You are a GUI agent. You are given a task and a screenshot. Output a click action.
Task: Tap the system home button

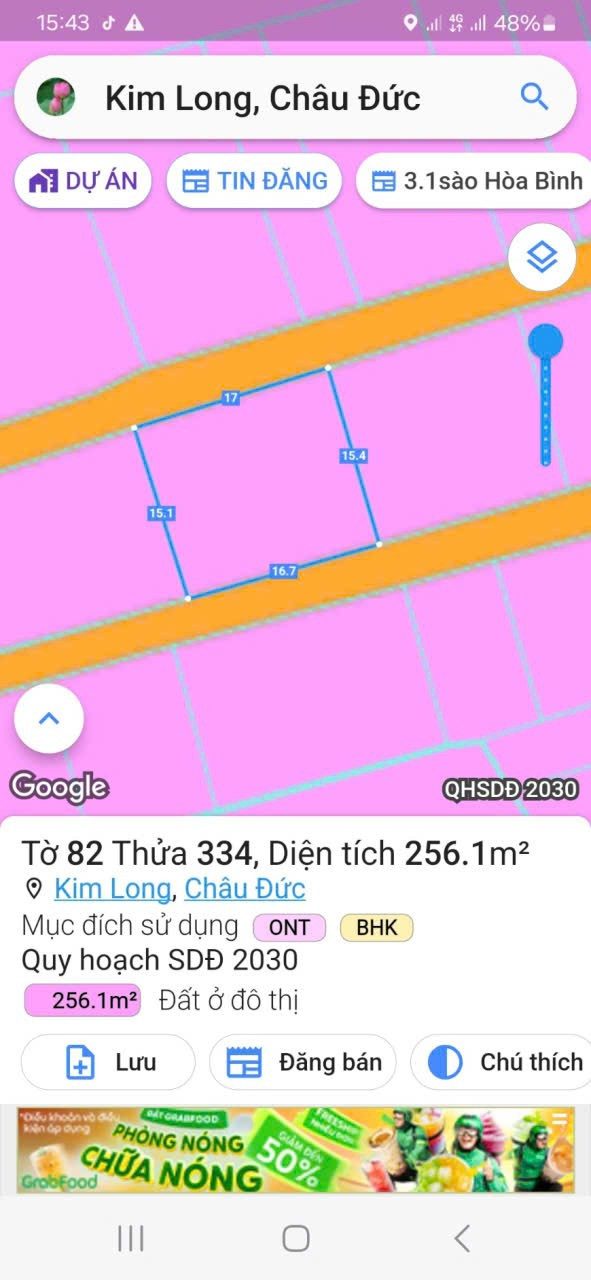coord(295,1239)
